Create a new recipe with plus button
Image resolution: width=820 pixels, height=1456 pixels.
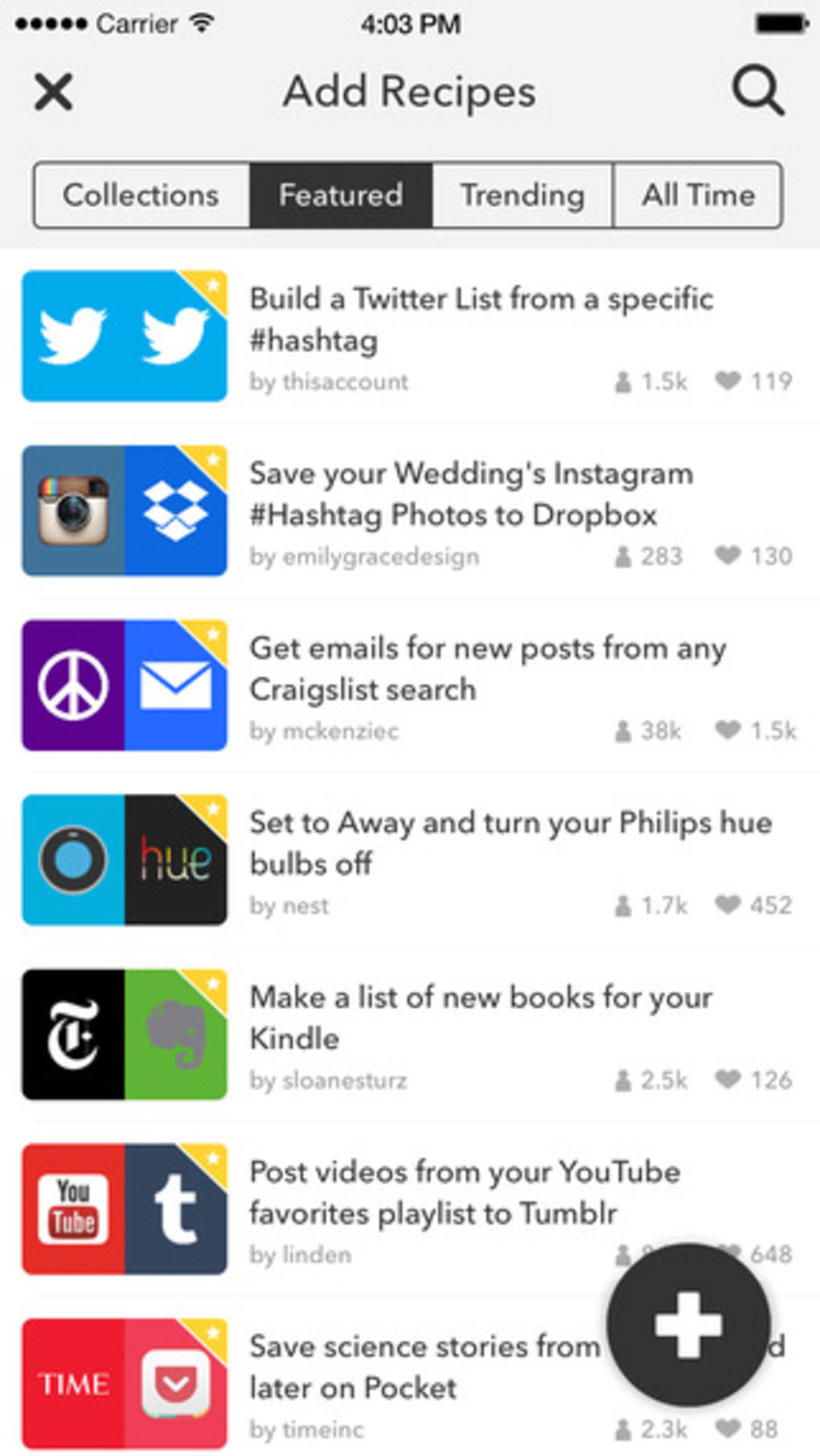point(688,1324)
